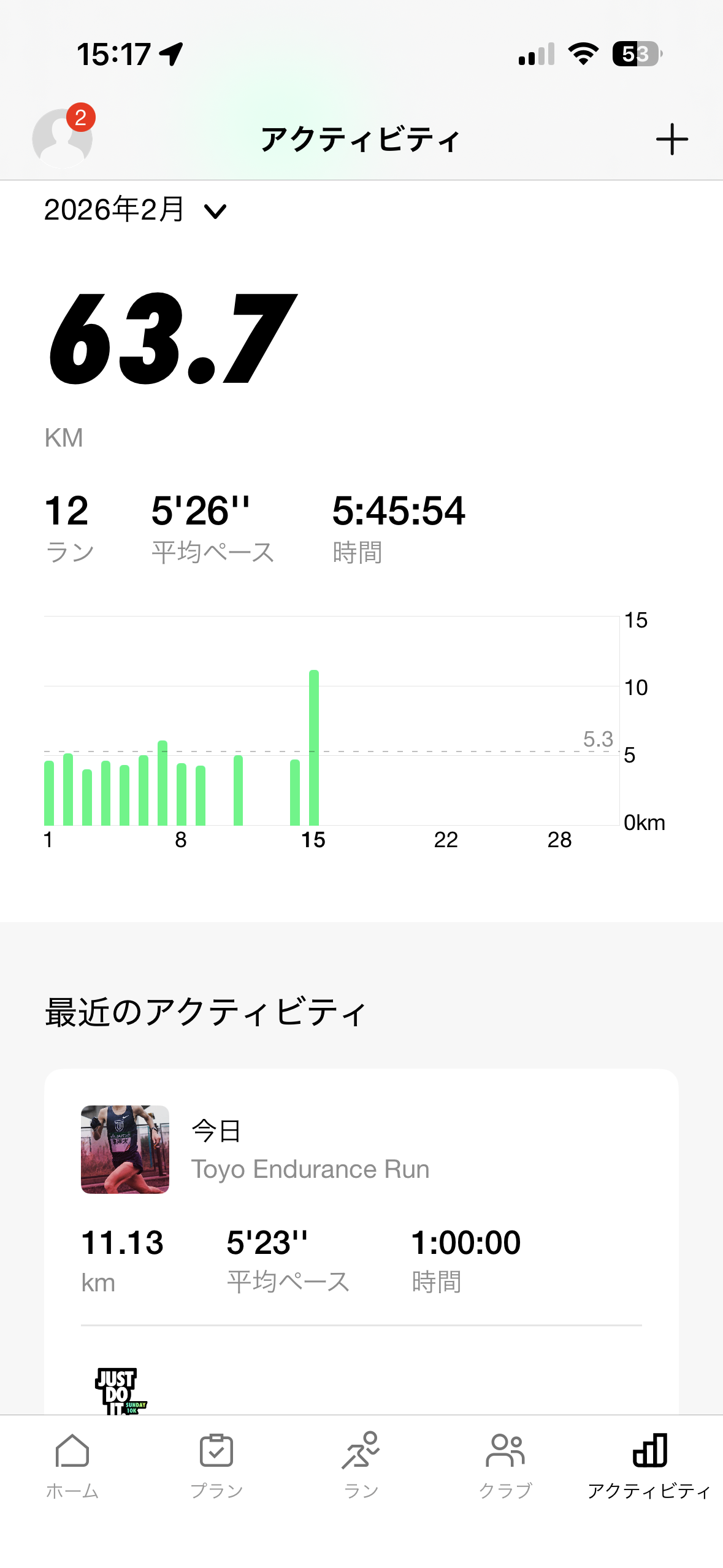Switch to the ホーム tab
Viewport: 723px width, 1568px height.
[x=72, y=1465]
